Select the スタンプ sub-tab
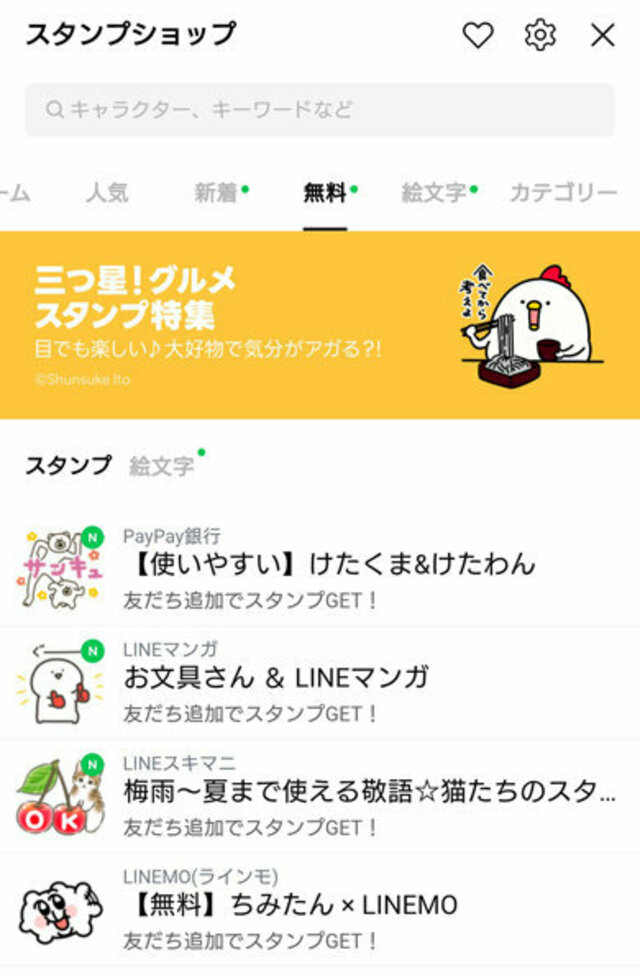 tap(68, 465)
